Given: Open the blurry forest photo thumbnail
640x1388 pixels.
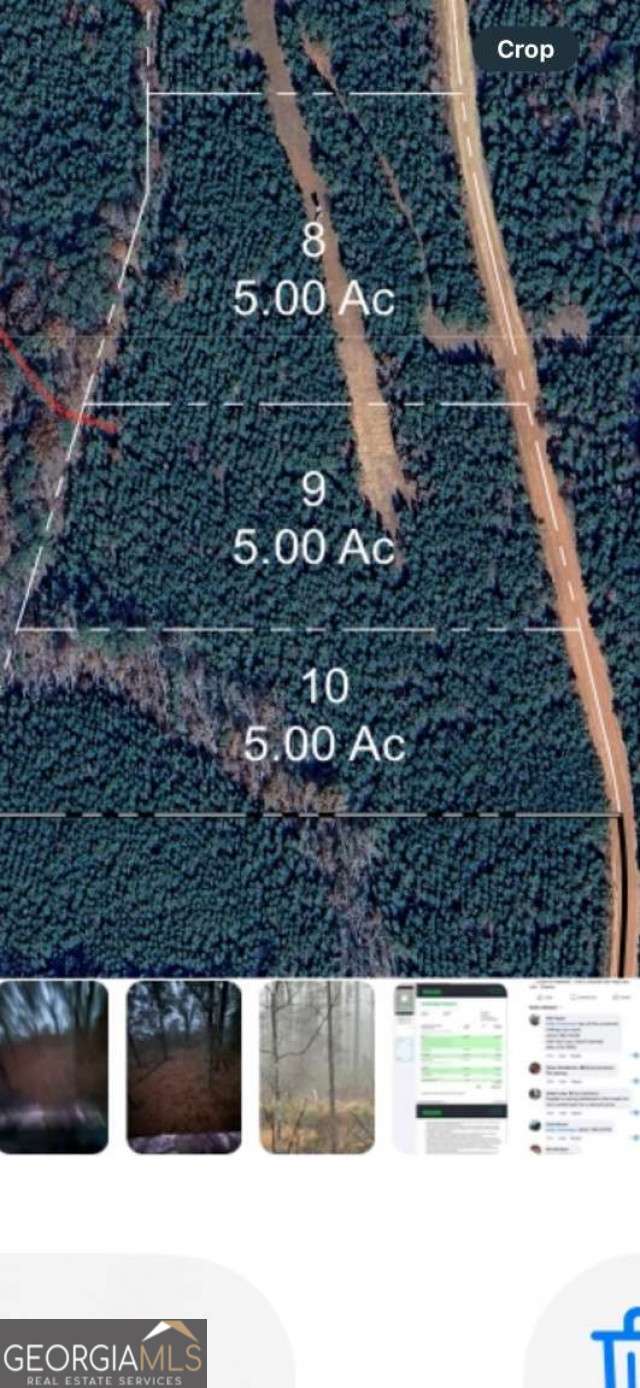Looking at the screenshot, I should tap(53, 1066).
